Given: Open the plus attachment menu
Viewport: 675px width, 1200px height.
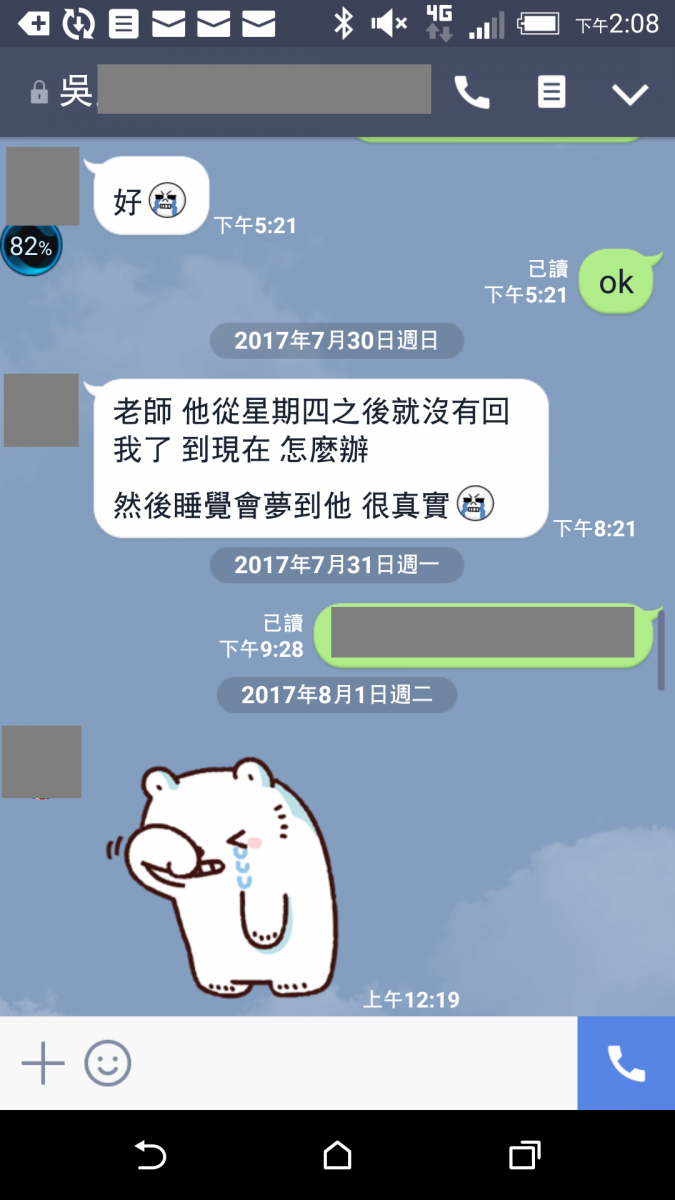Looking at the screenshot, I should pos(43,1063).
